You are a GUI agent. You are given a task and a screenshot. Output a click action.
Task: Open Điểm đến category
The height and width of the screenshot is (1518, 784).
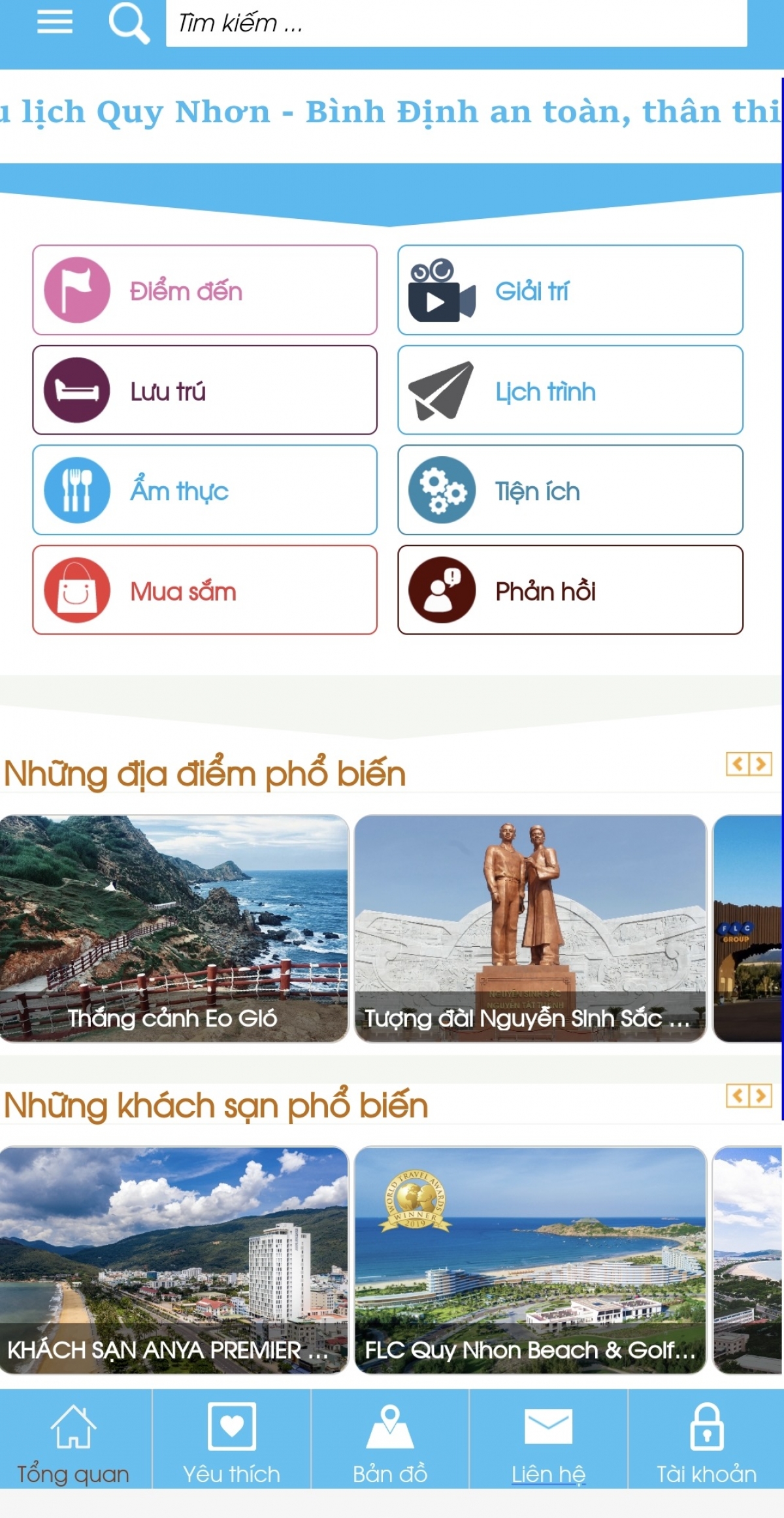(204, 290)
